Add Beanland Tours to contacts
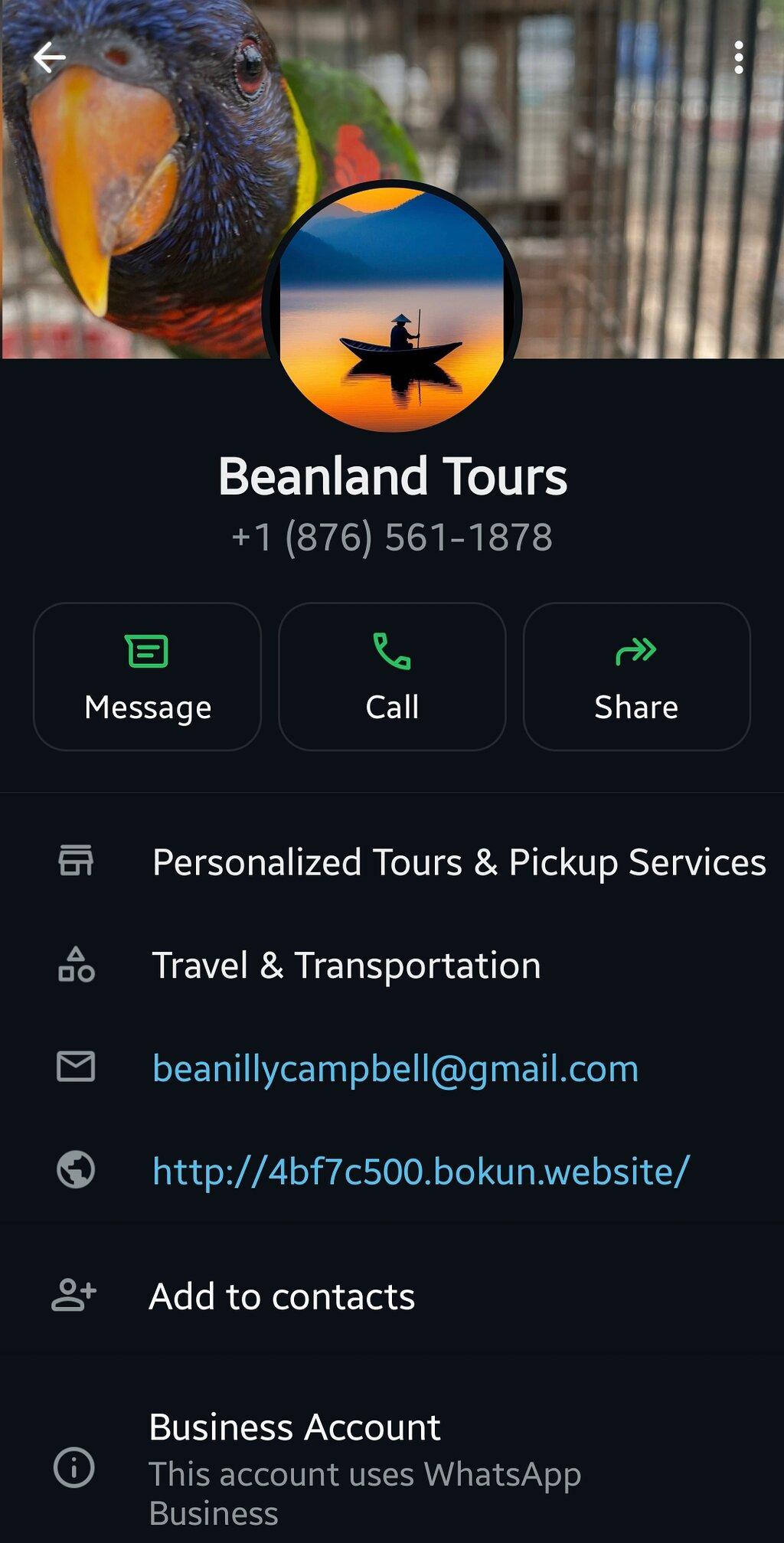This screenshot has height=1543, width=784. (392, 1296)
